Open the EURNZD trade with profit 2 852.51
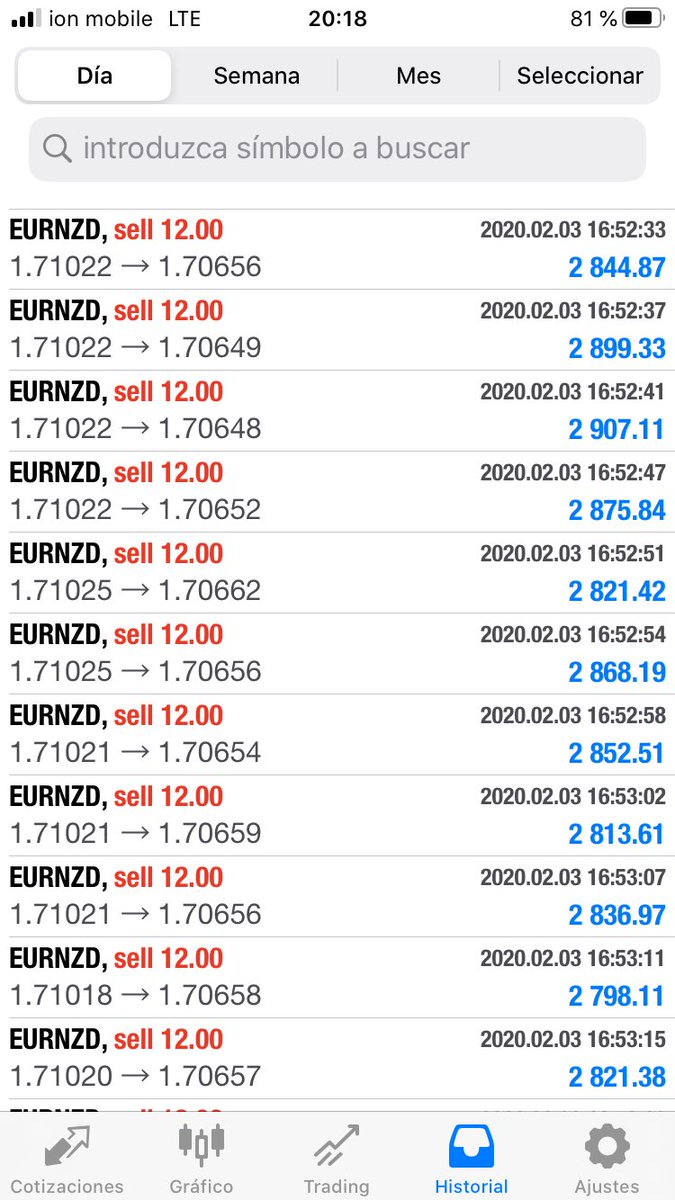 click(x=337, y=735)
